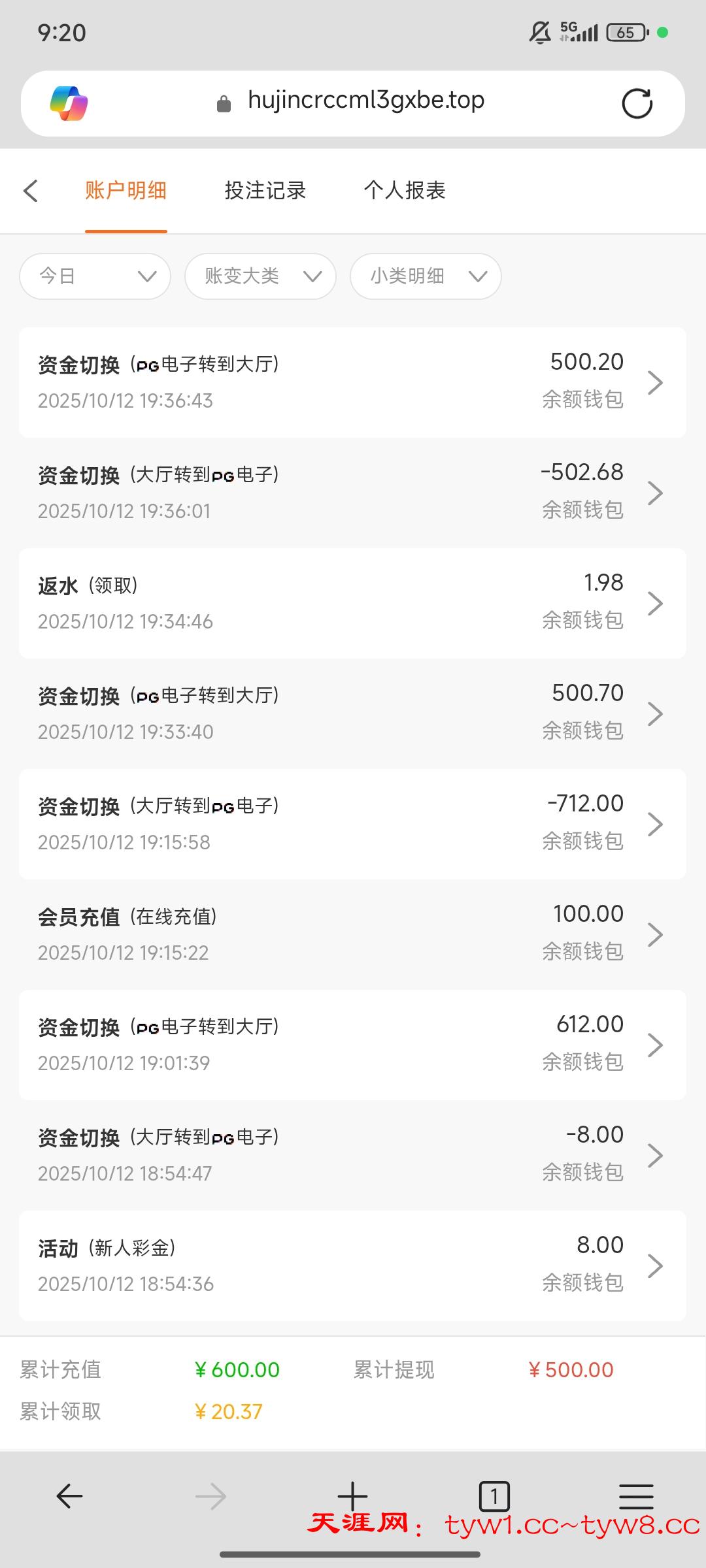Open the -712.00 transfer record

(x=353, y=824)
